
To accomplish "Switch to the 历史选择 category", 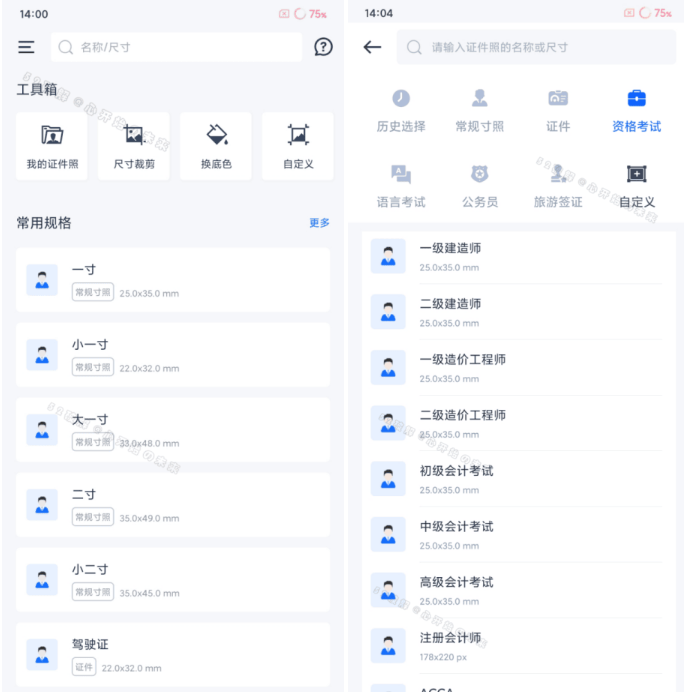I will pos(401,110).
